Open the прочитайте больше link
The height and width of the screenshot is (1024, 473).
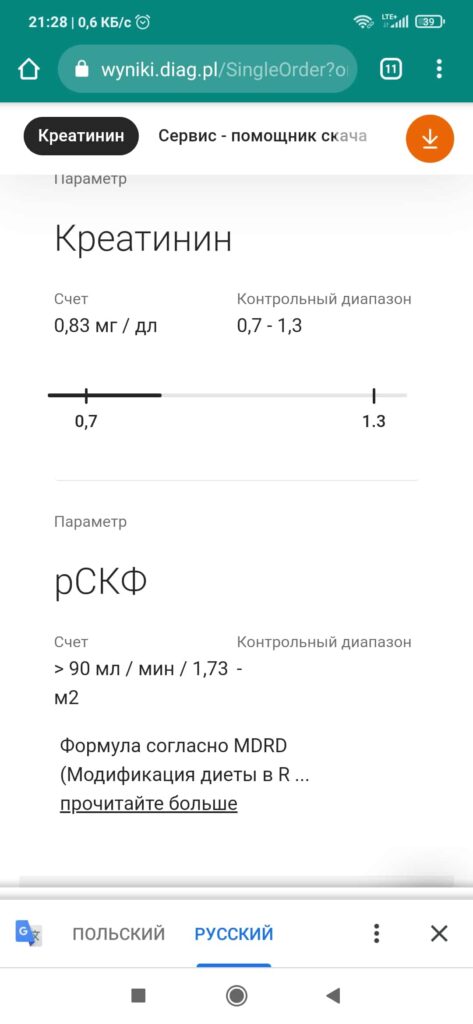pyautogui.click(x=148, y=803)
